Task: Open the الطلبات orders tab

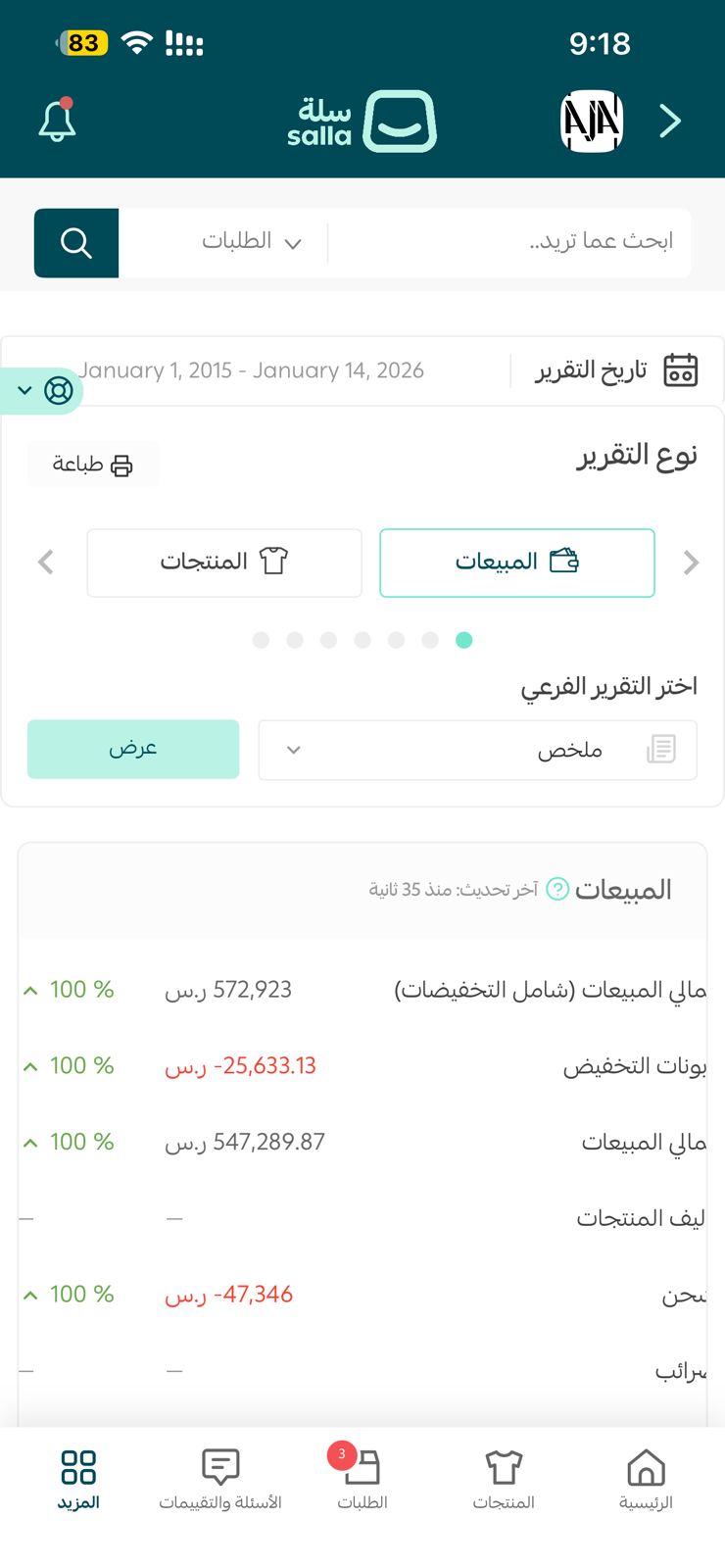Action: pos(362,1479)
